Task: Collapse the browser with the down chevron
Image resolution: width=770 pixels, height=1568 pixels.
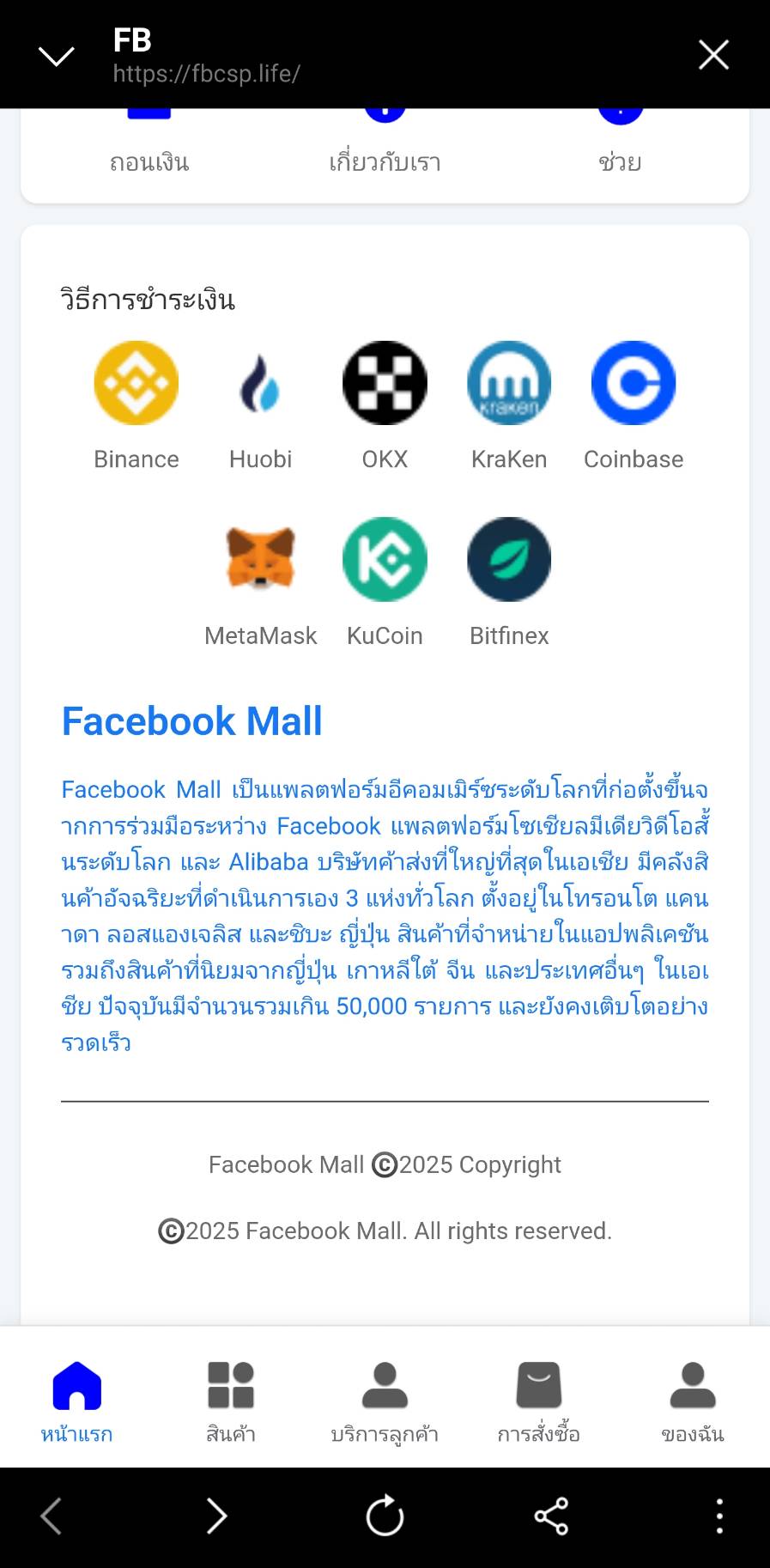Action: pos(57,57)
